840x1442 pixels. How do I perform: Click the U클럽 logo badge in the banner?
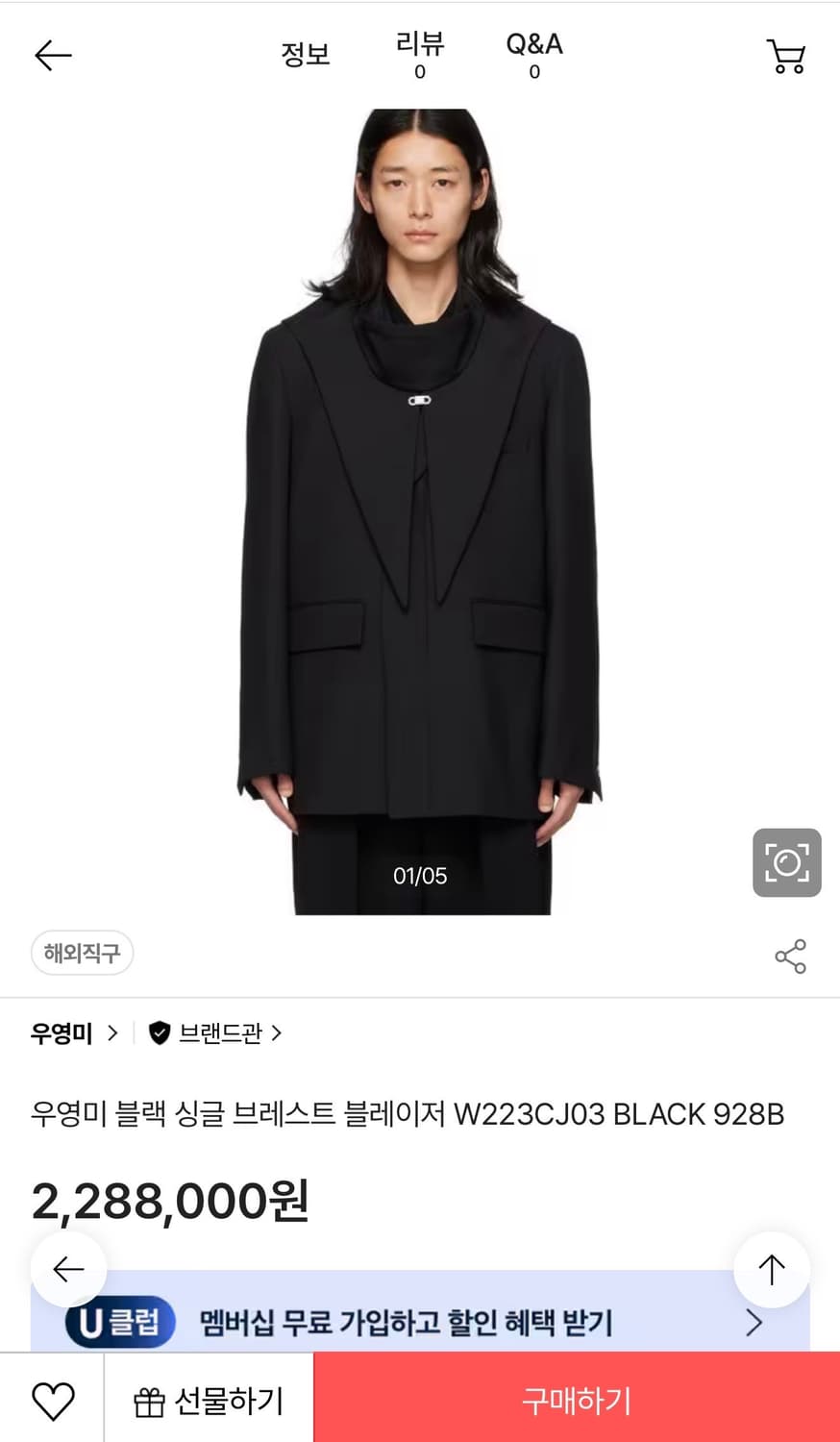tap(118, 1321)
